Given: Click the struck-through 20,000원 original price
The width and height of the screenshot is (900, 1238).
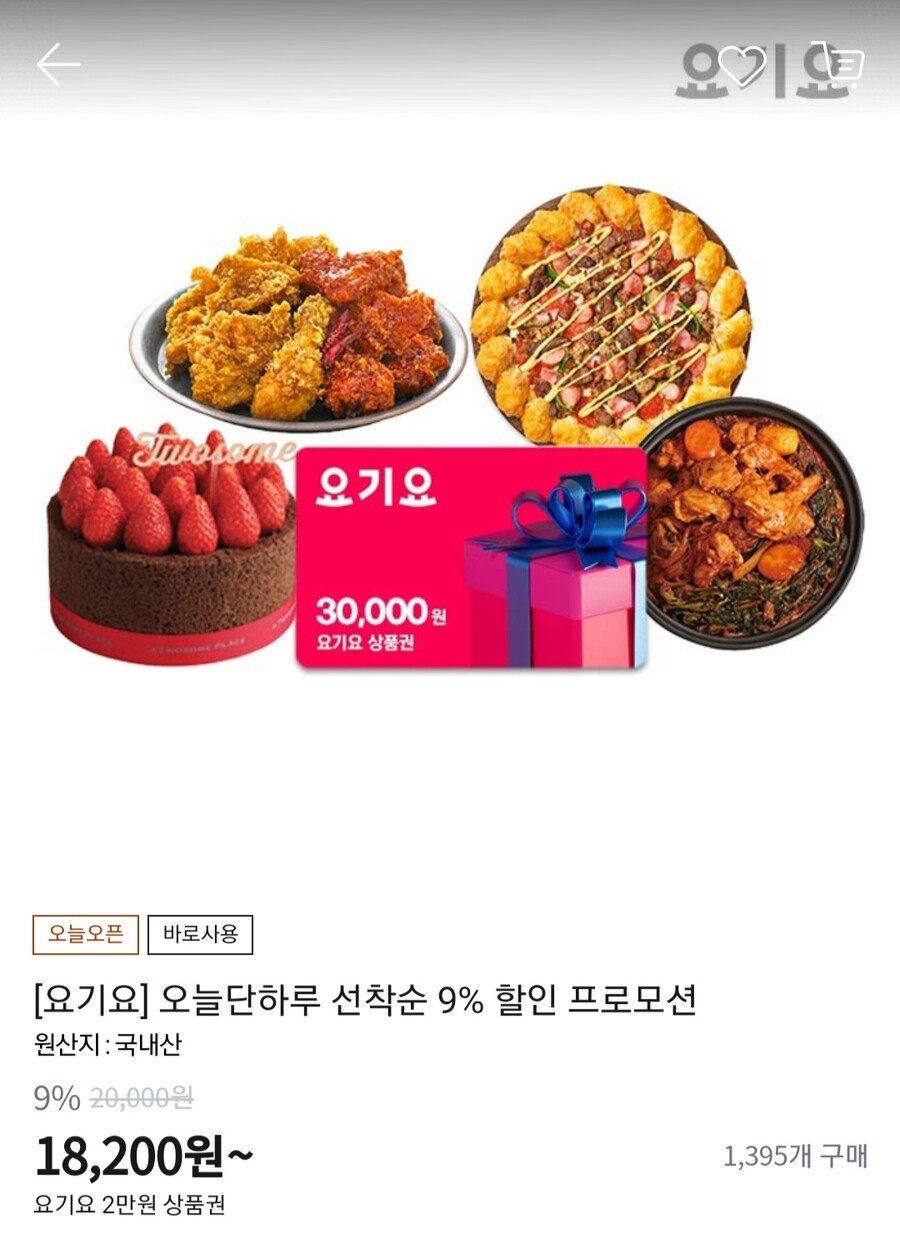Looking at the screenshot, I should (x=140, y=1097).
